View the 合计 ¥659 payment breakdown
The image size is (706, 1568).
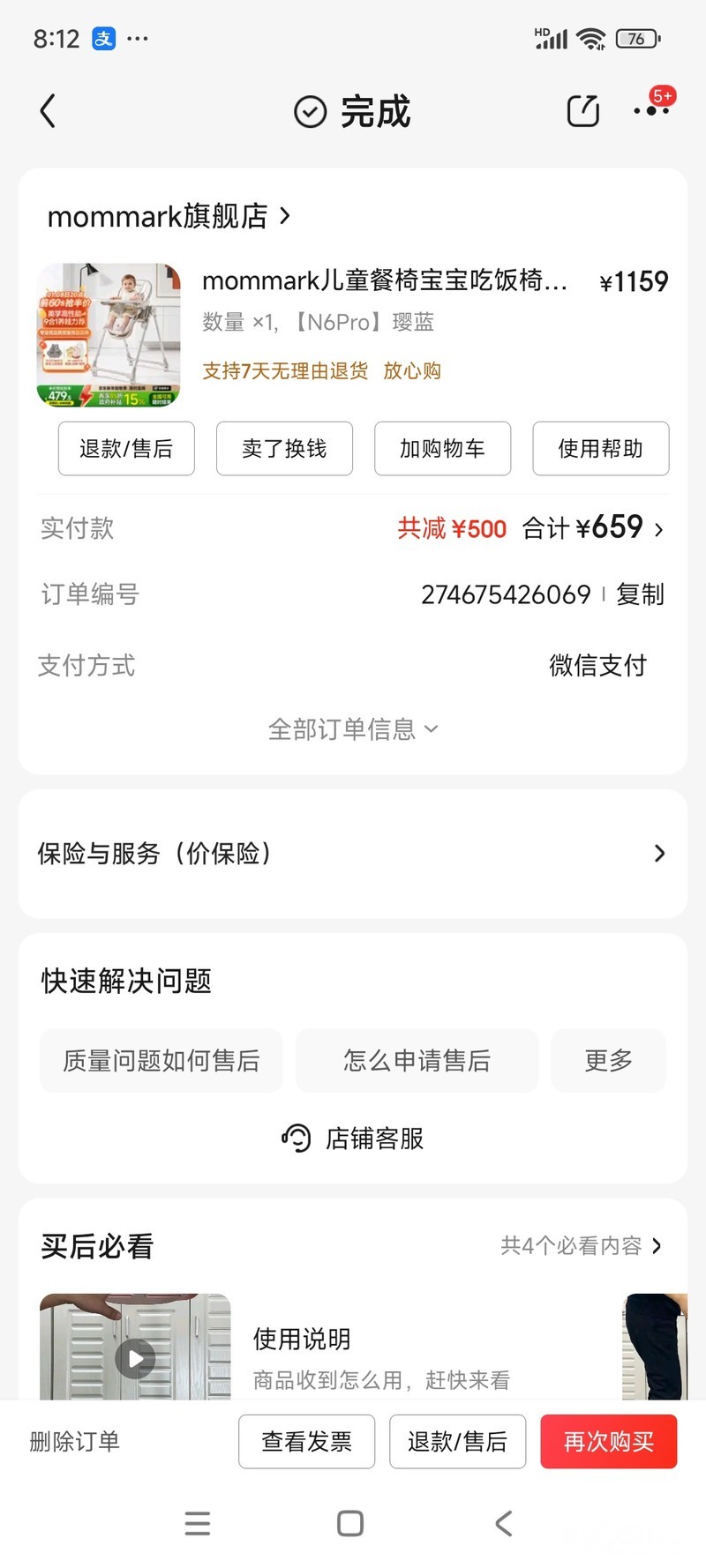592,528
